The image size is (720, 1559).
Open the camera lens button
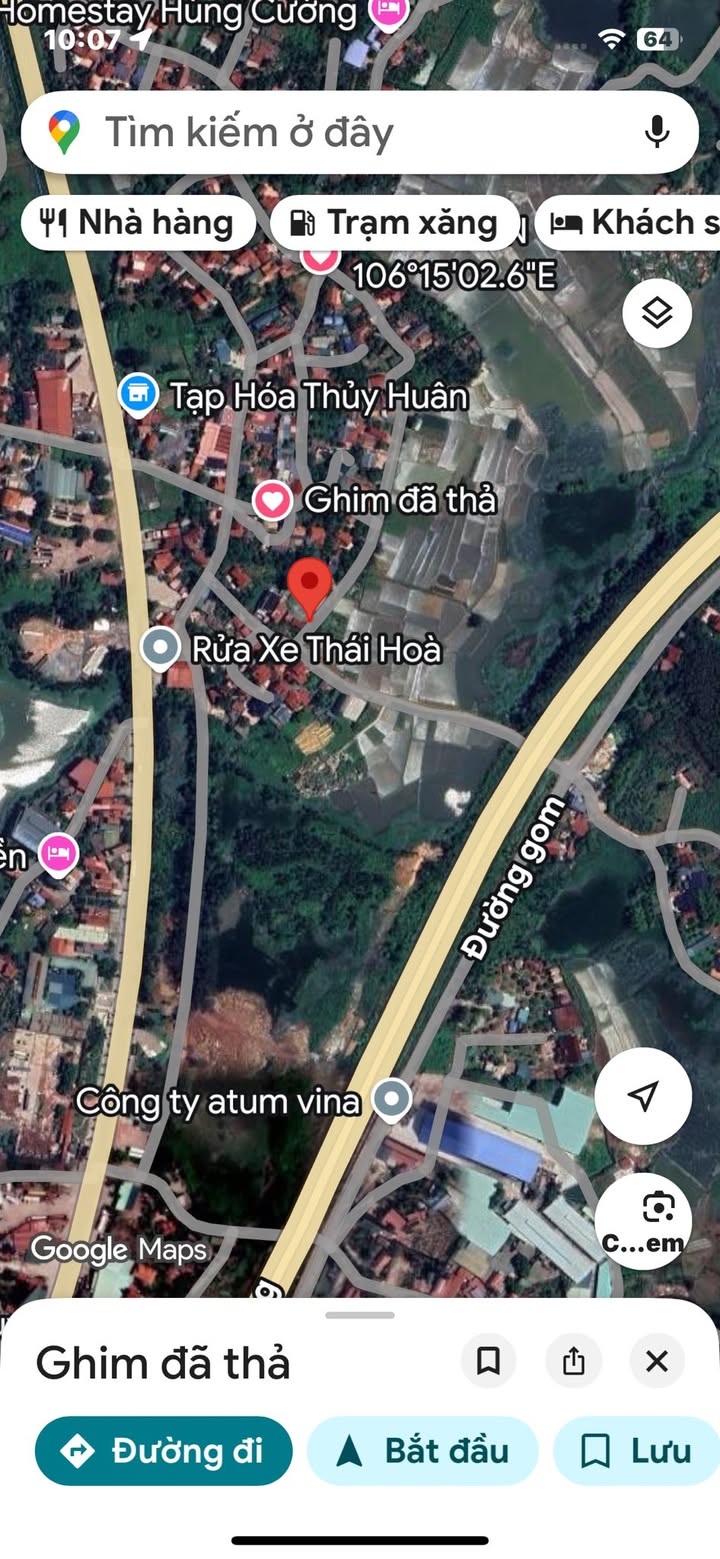tap(643, 1219)
